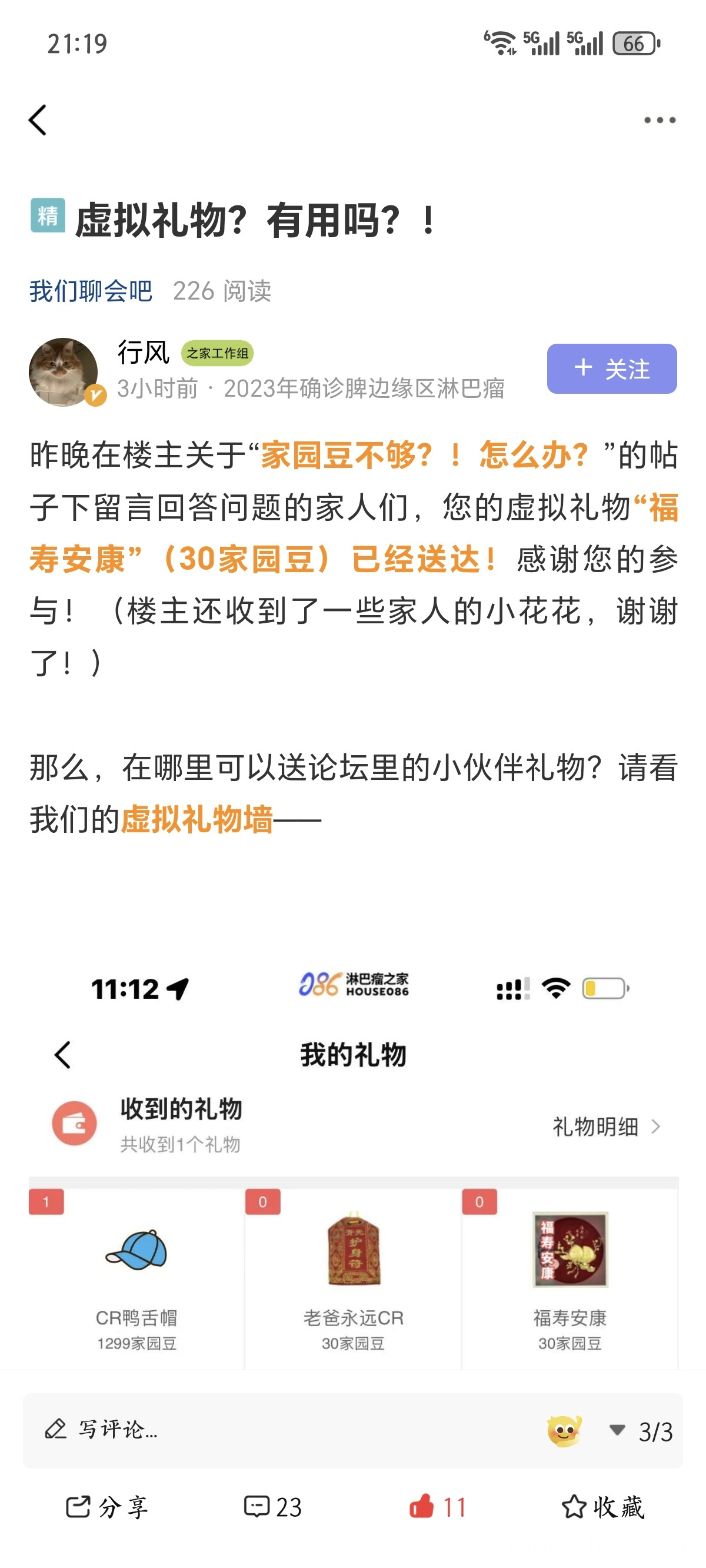Screen dimensions: 706x1568
Task: Expand the 3/3 page selector
Action: (x=642, y=1431)
